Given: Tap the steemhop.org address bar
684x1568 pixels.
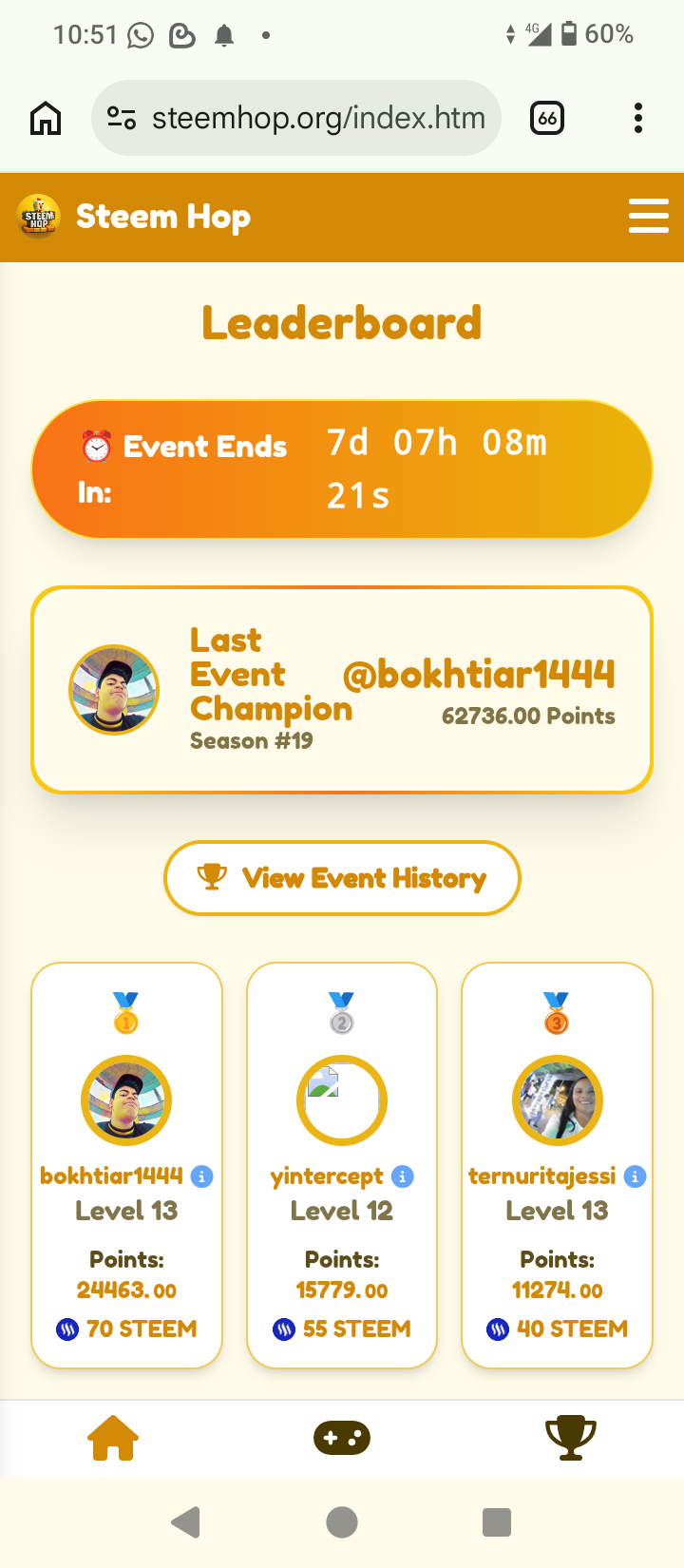Looking at the screenshot, I should (295, 118).
